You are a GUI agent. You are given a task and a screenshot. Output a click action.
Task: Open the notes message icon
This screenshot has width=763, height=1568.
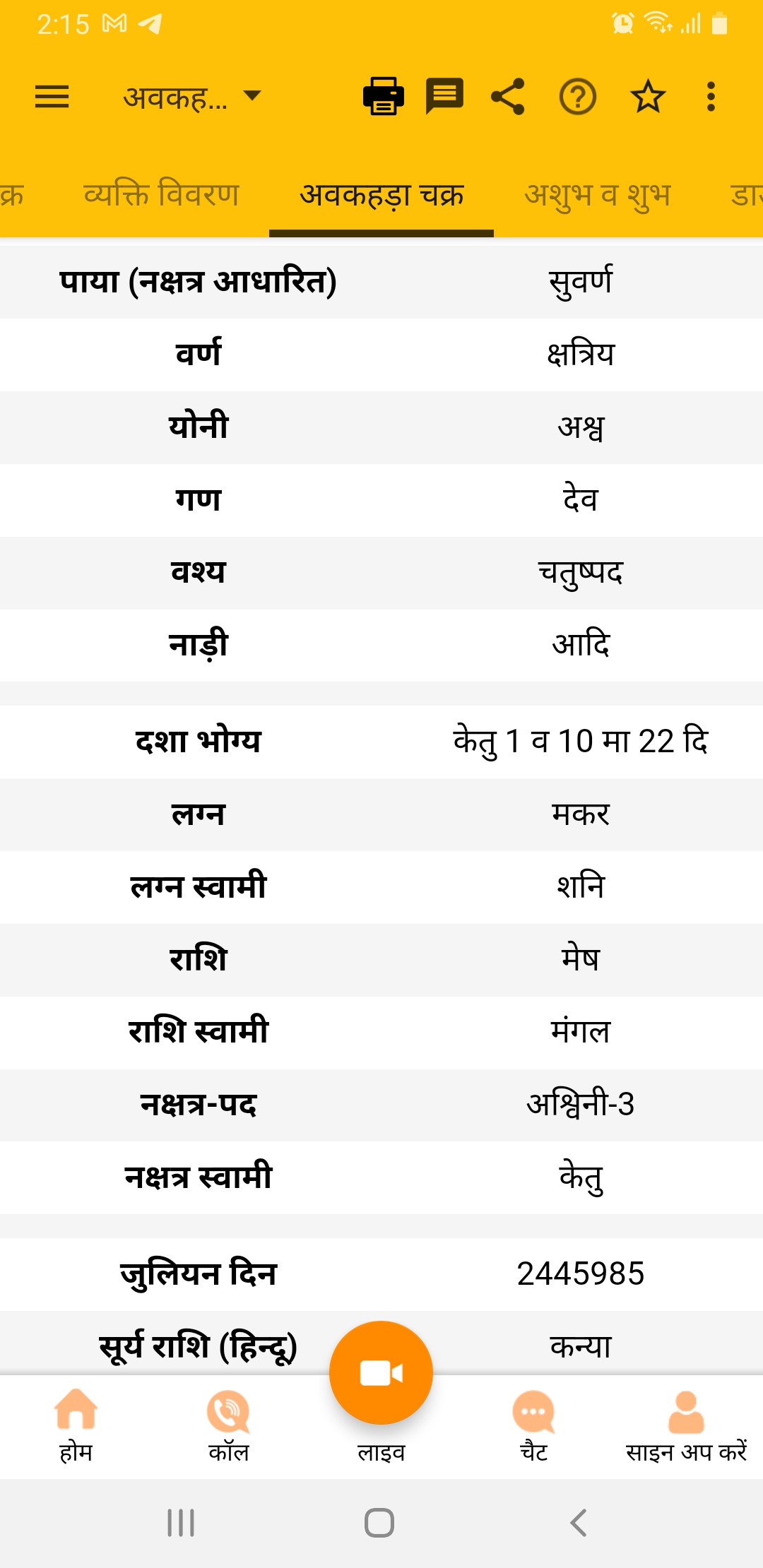[444, 97]
